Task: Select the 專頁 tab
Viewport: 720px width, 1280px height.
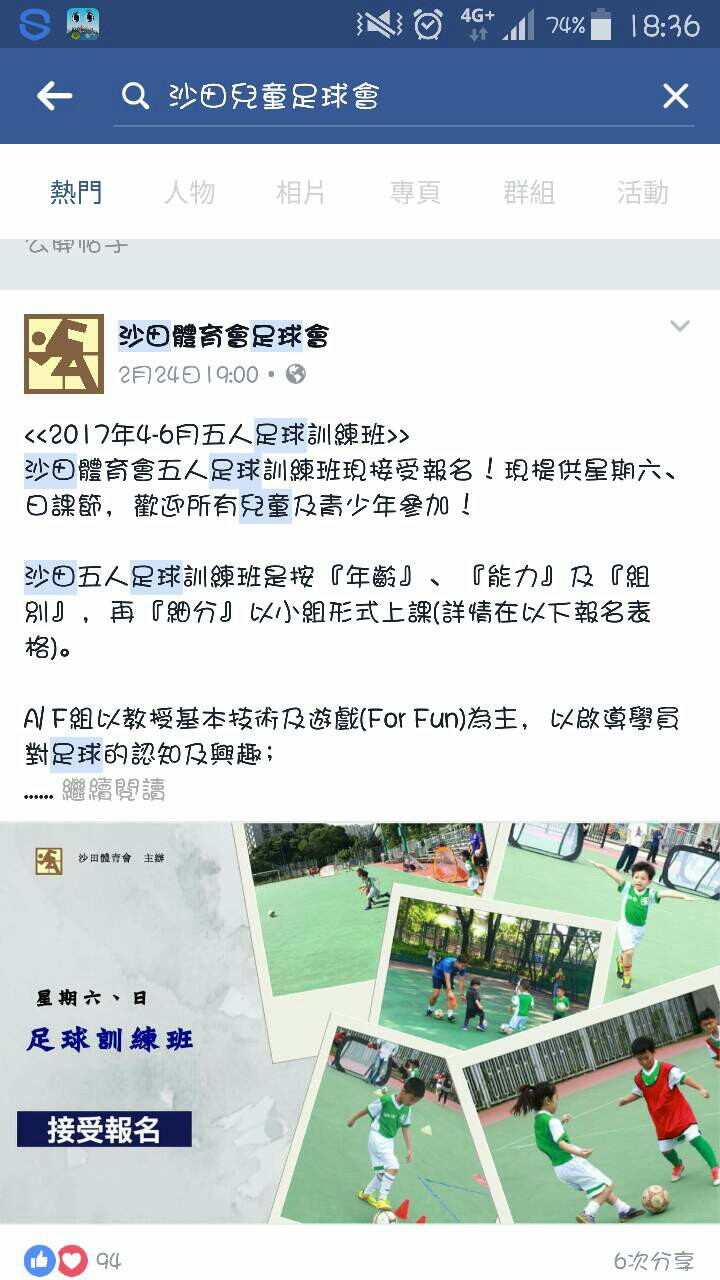Action: point(415,192)
